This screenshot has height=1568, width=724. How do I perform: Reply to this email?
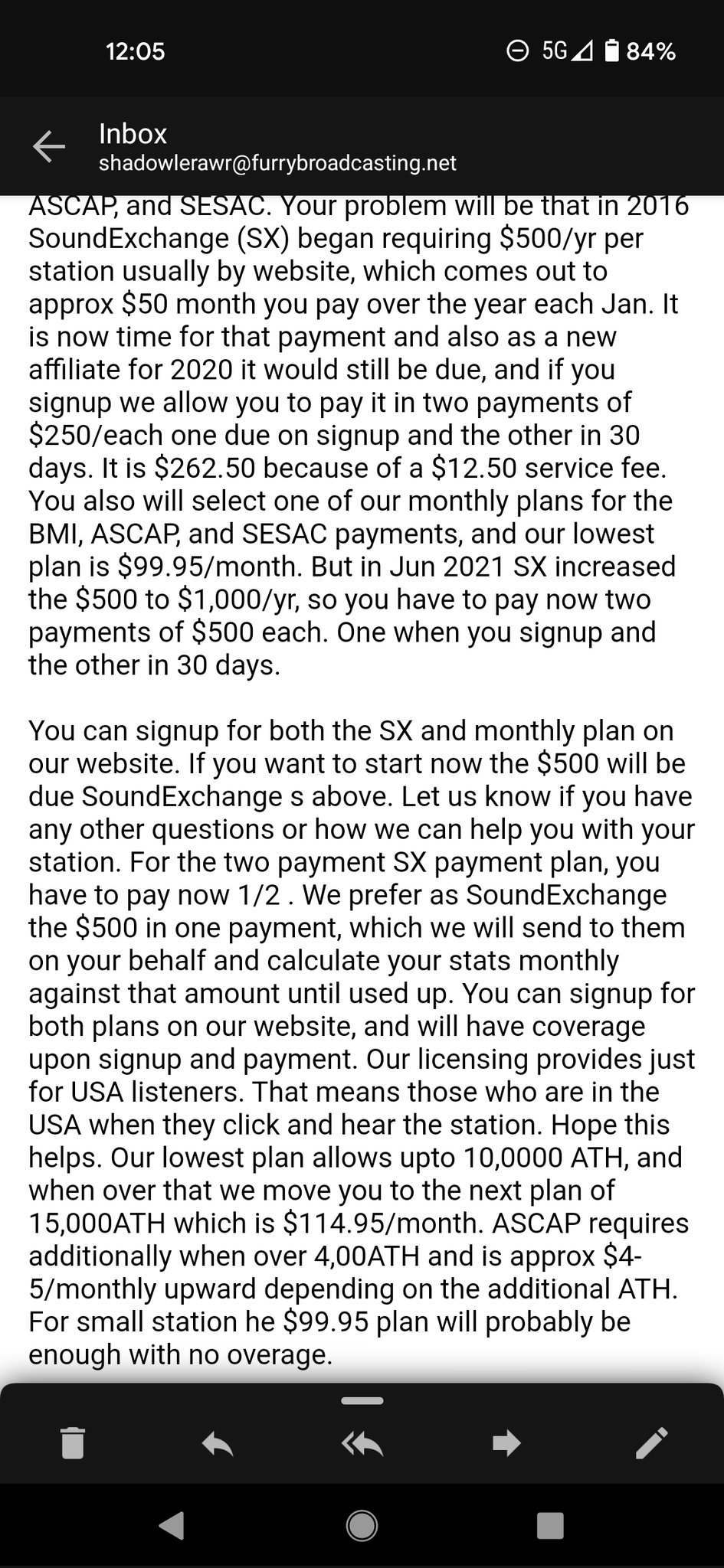(x=218, y=1444)
